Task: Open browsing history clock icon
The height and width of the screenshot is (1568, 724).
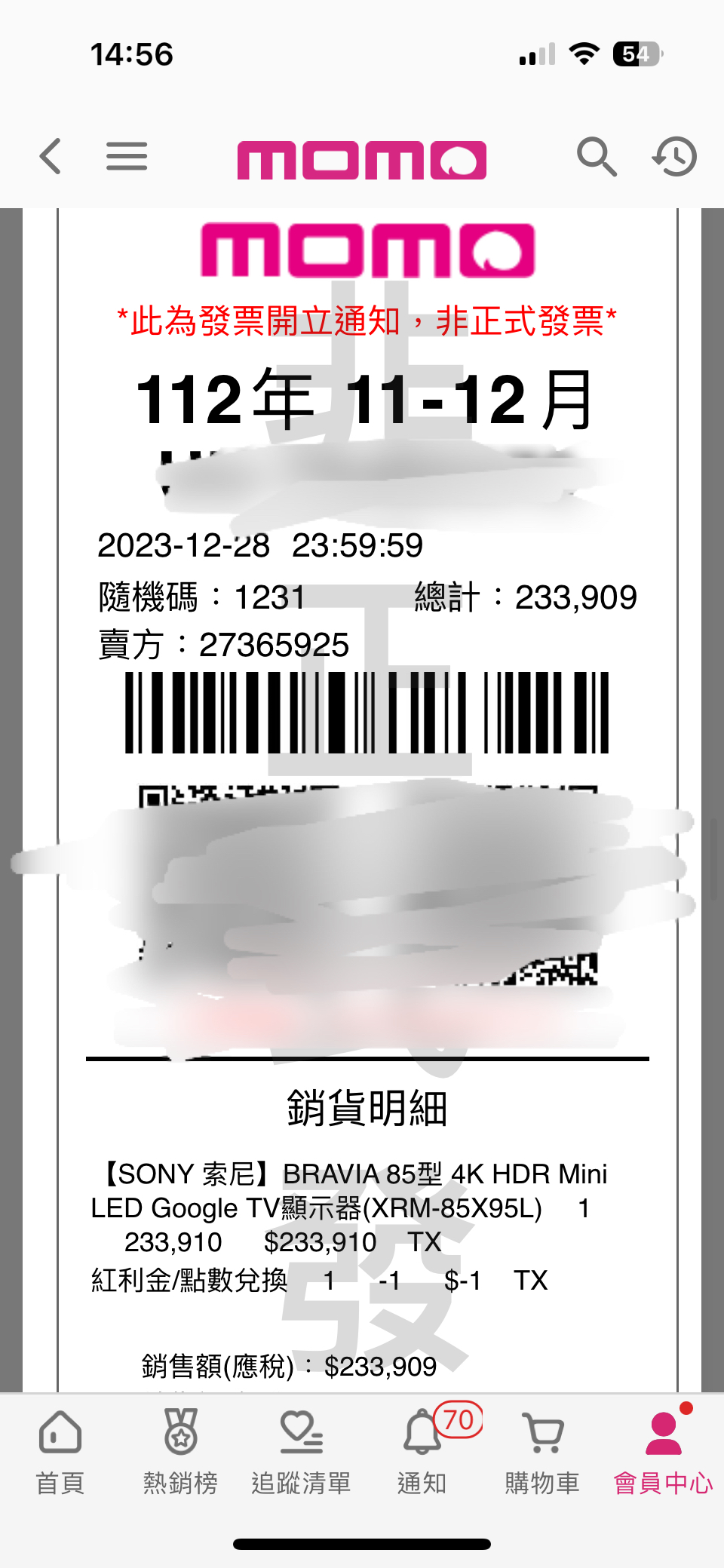Action: point(674,157)
